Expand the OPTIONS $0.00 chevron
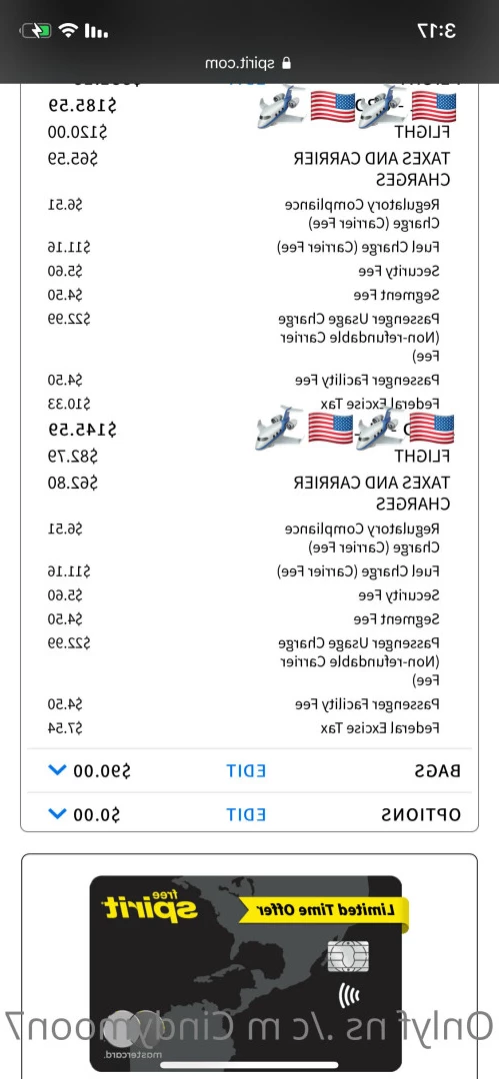The height and width of the screenshot is (1079, 499). tap(57, 815)
